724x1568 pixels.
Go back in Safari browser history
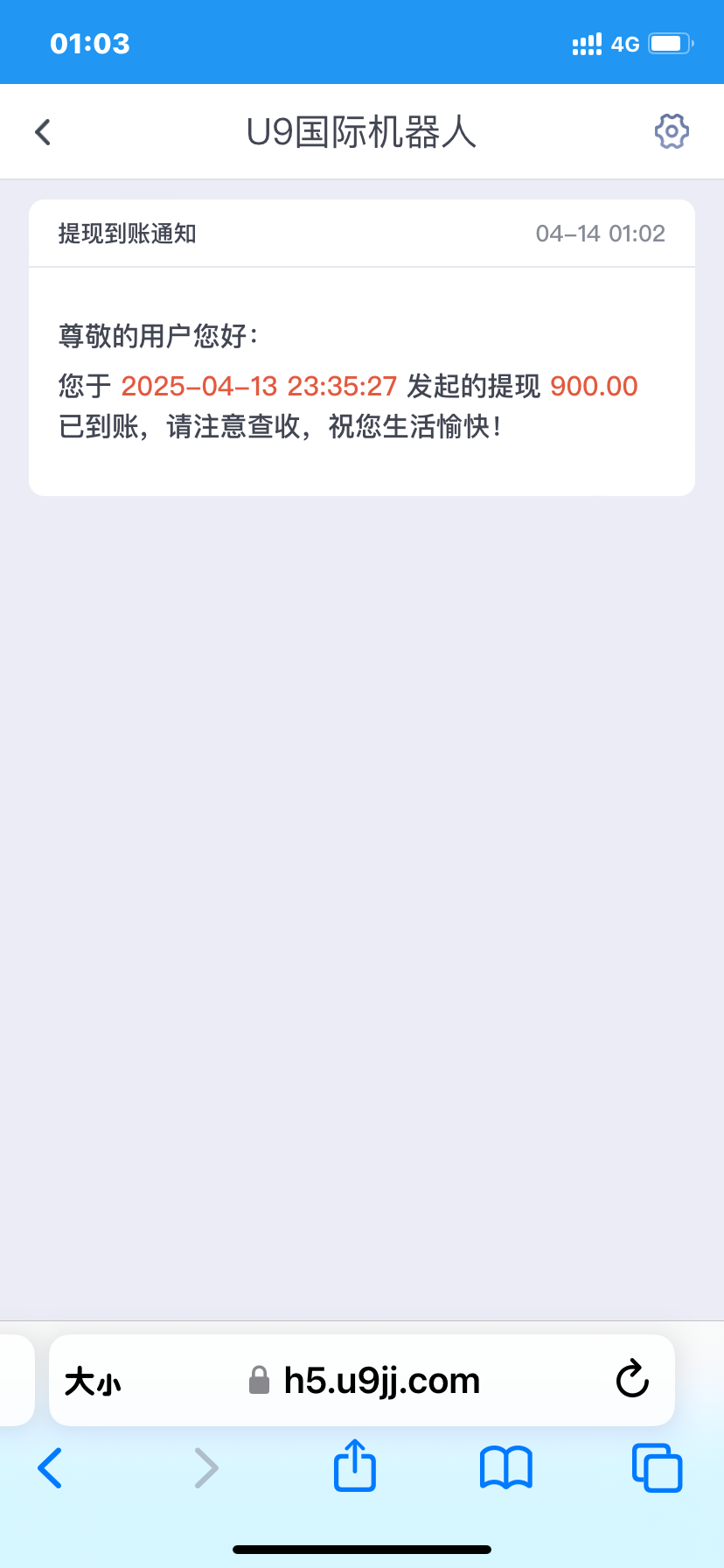tap(51, 1468)
